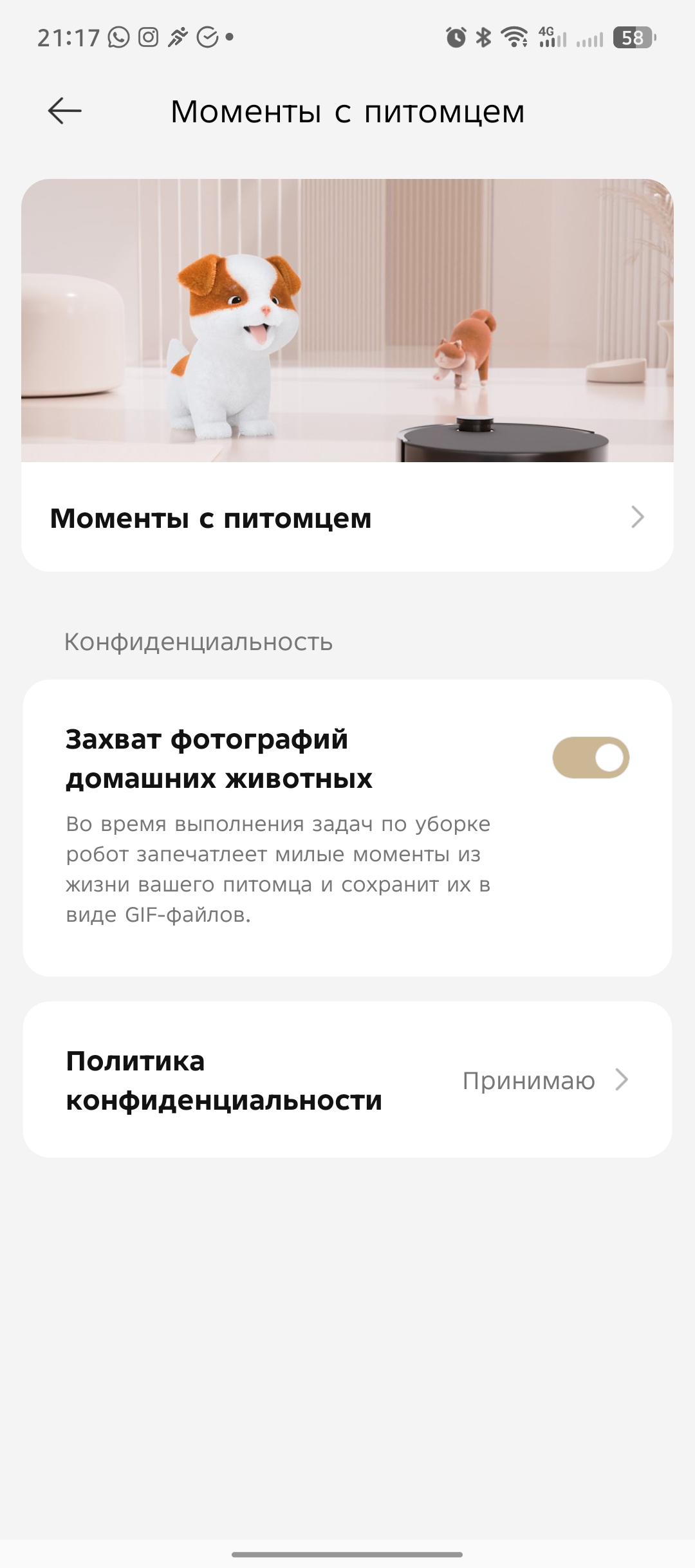
Task: Open Политика конфиденциальности
Action: pos(347,1080)
